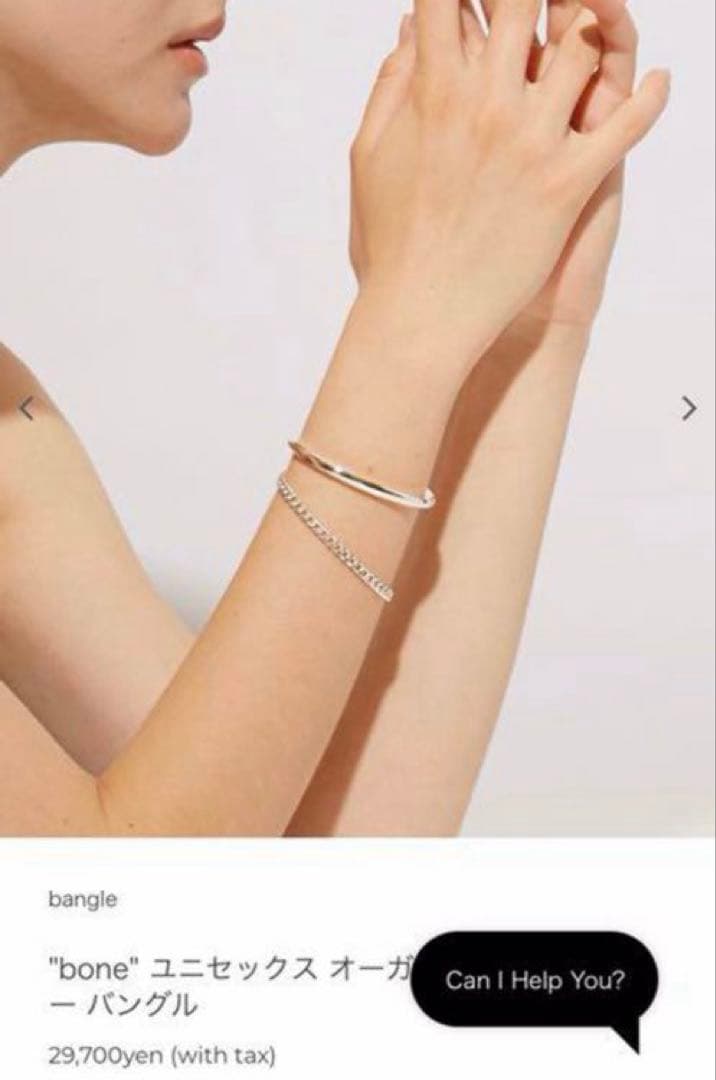Show the next product photo
Screen dimensions: 716x1080
[688, 408]
